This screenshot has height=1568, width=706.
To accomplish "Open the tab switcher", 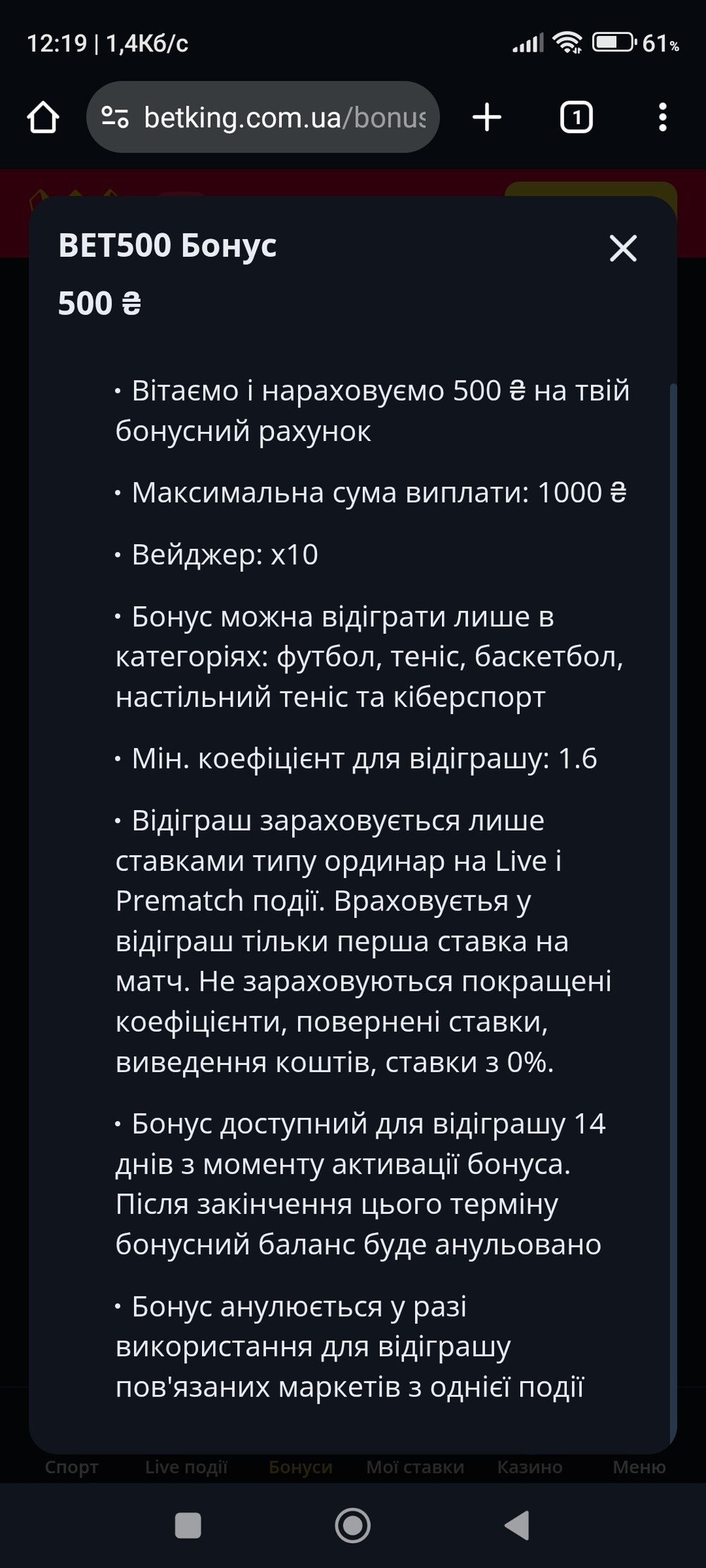I will coord(576,117).
